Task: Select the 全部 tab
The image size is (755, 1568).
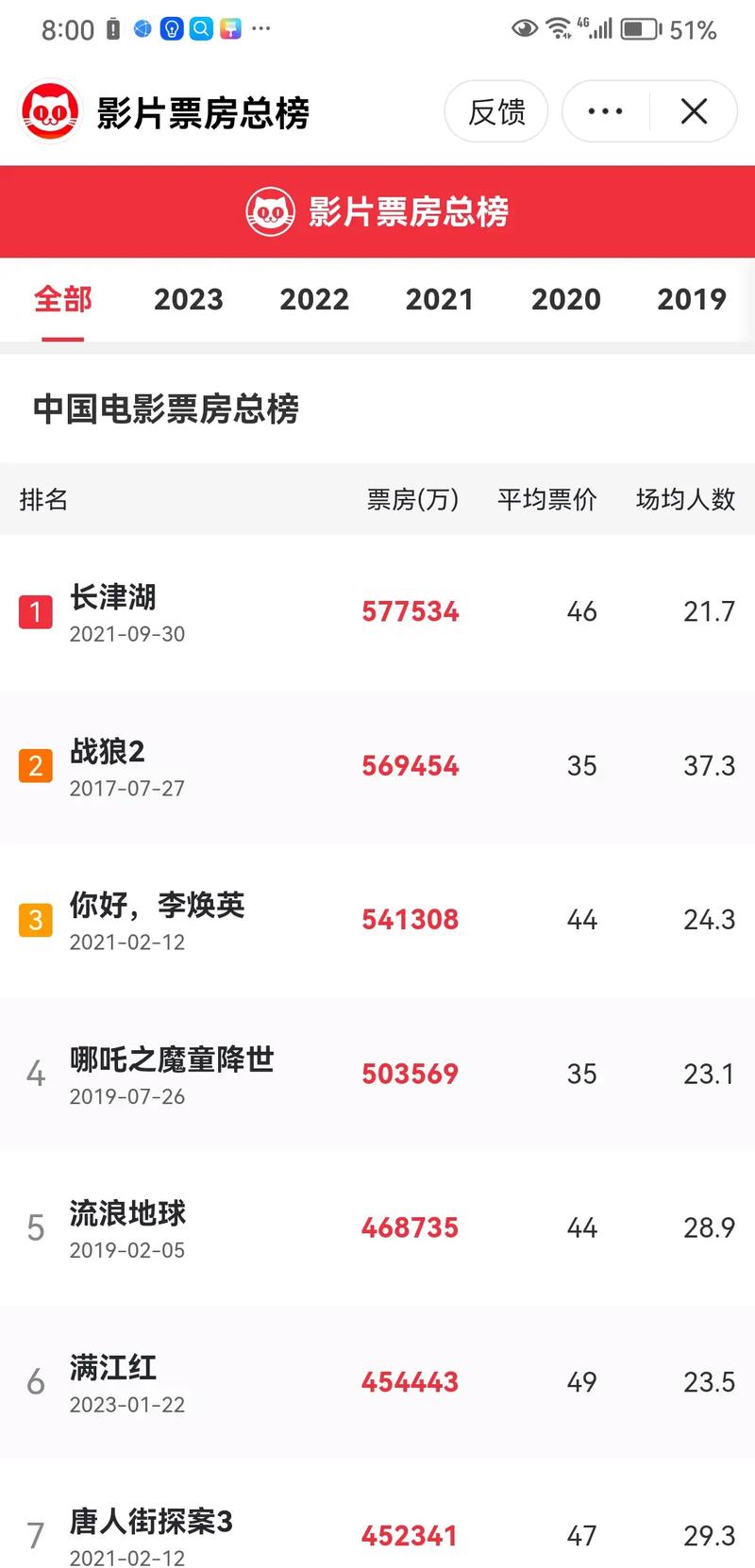Action: click(x=63, y=299)
